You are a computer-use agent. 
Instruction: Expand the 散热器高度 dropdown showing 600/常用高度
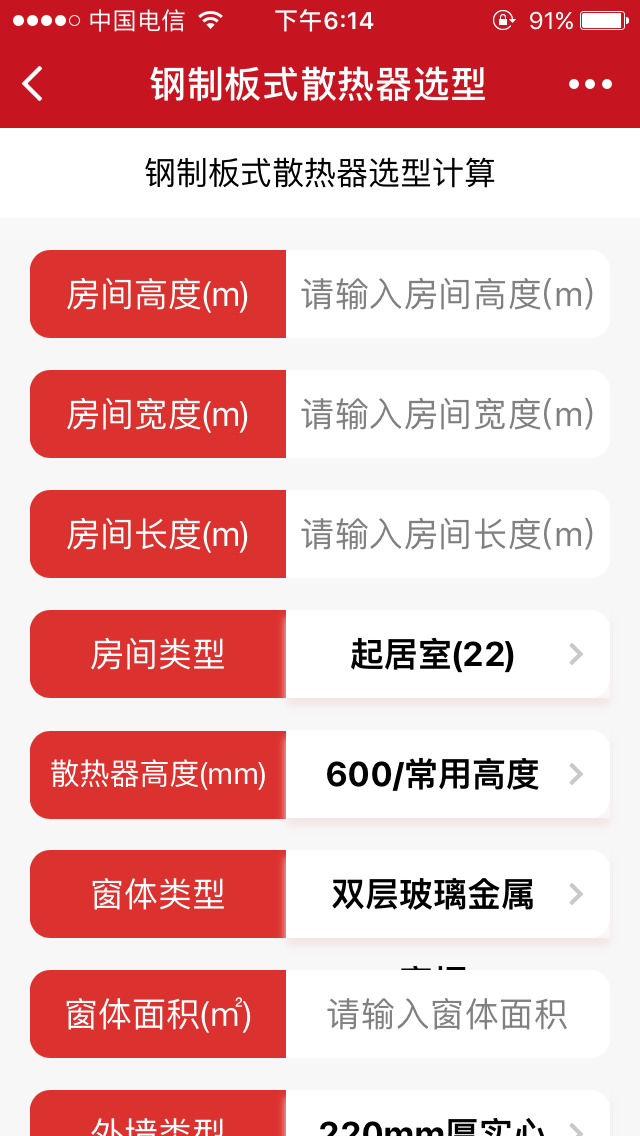[447, 774]
